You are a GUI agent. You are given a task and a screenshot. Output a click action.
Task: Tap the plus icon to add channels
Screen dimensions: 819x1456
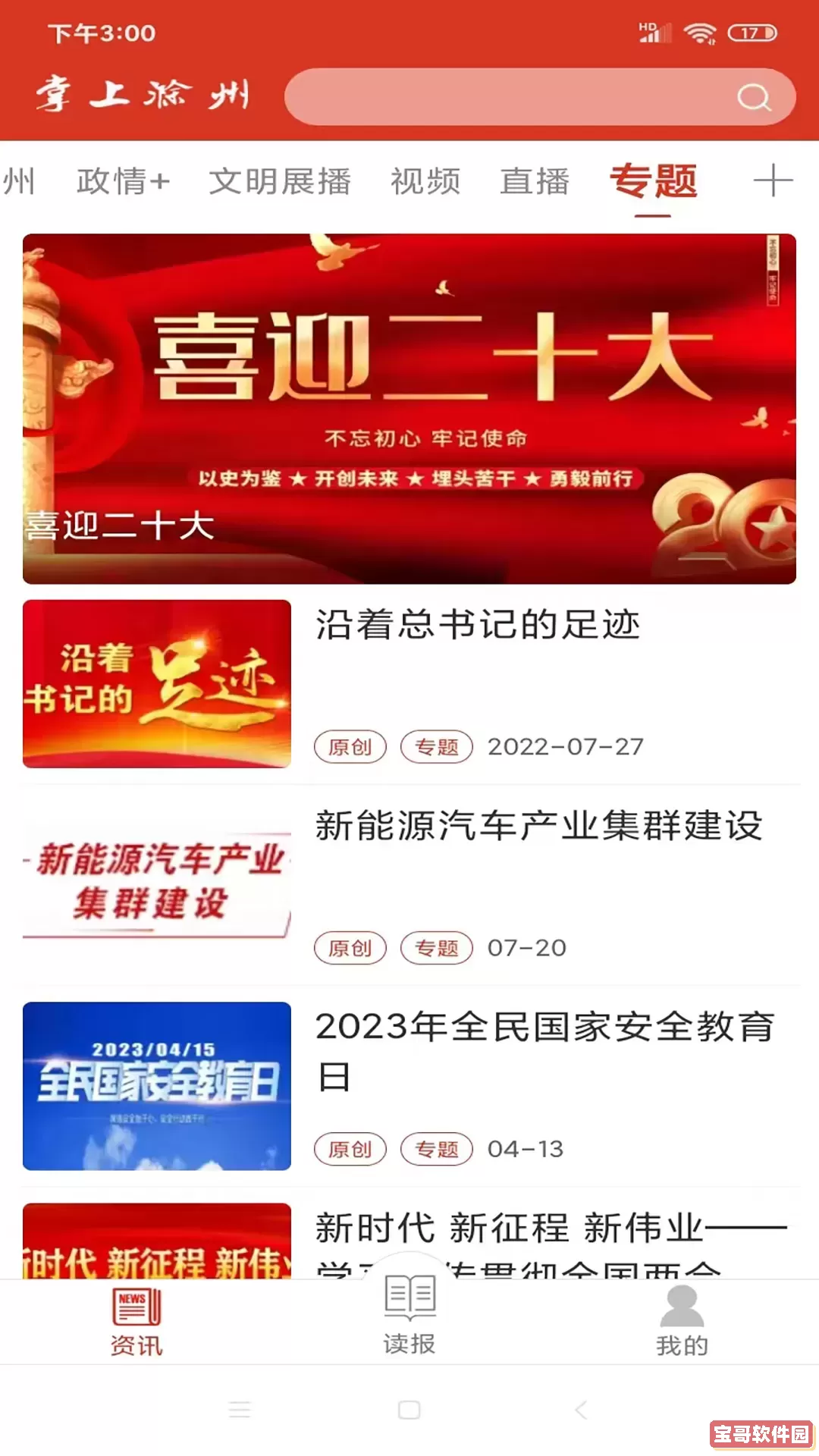(773, 180)
